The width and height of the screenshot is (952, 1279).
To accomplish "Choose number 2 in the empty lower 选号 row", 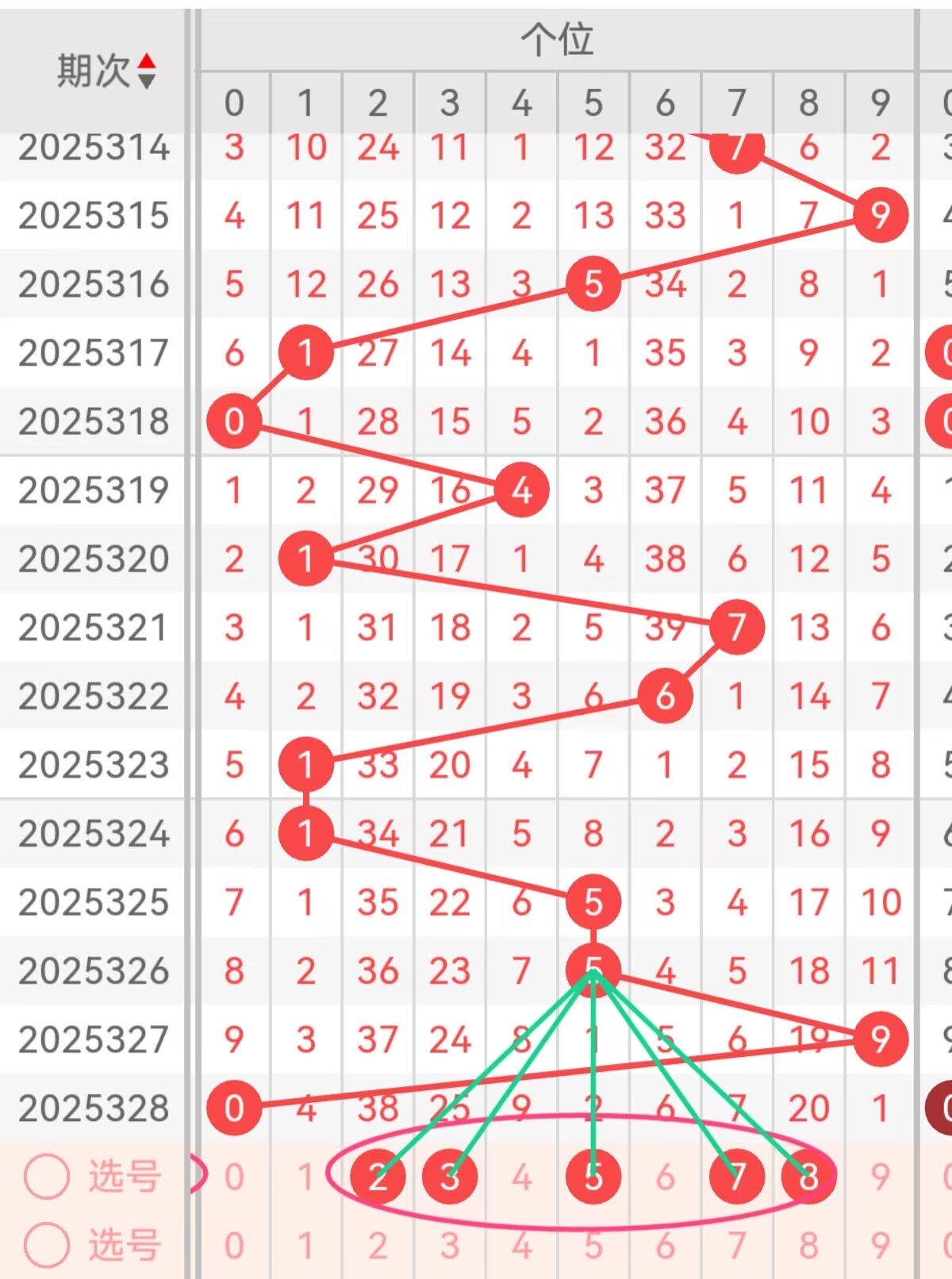I will [378, 1246].
